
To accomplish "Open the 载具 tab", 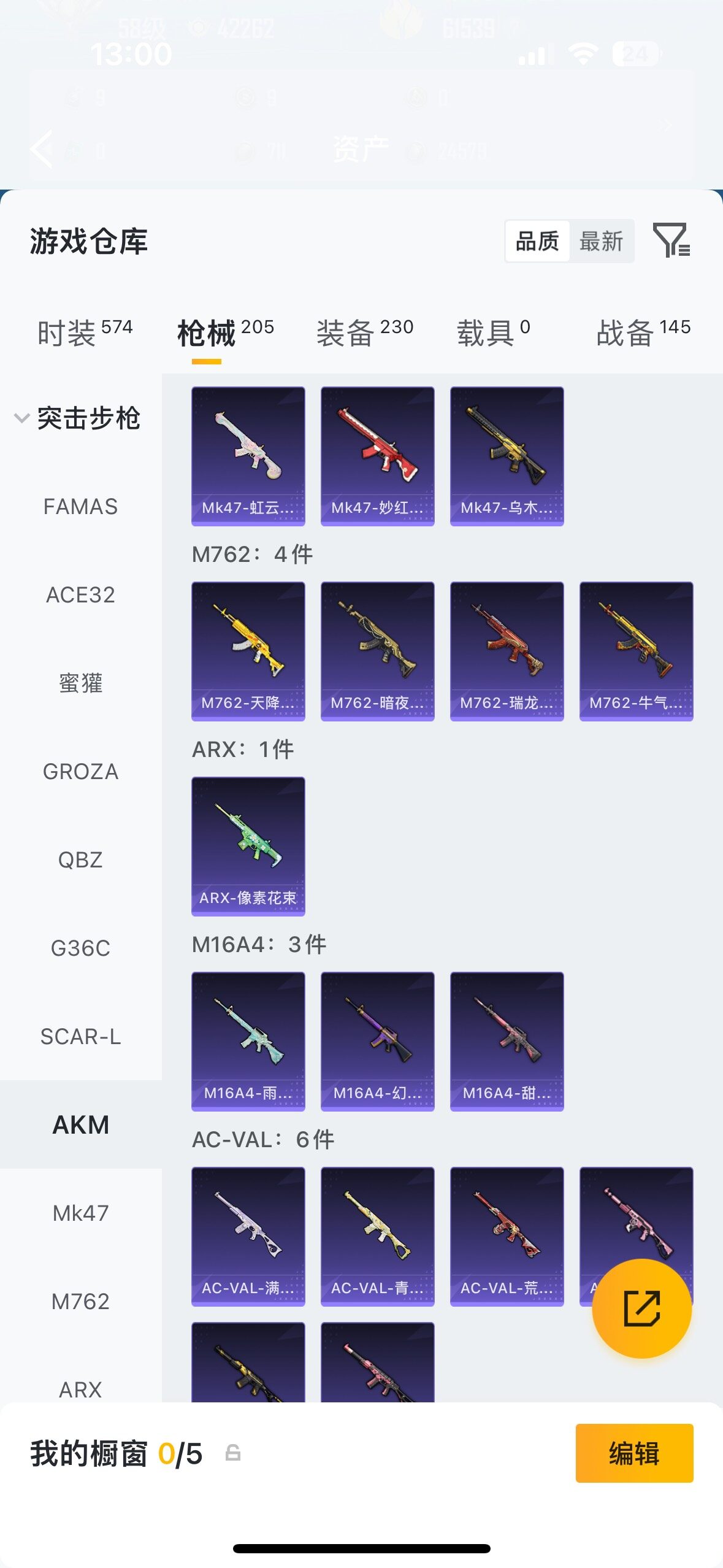I will click(494, 332).
